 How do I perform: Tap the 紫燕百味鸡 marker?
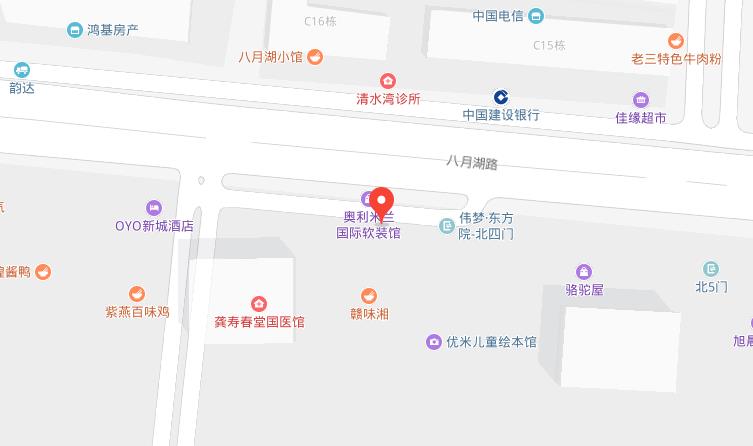(137, 294)
